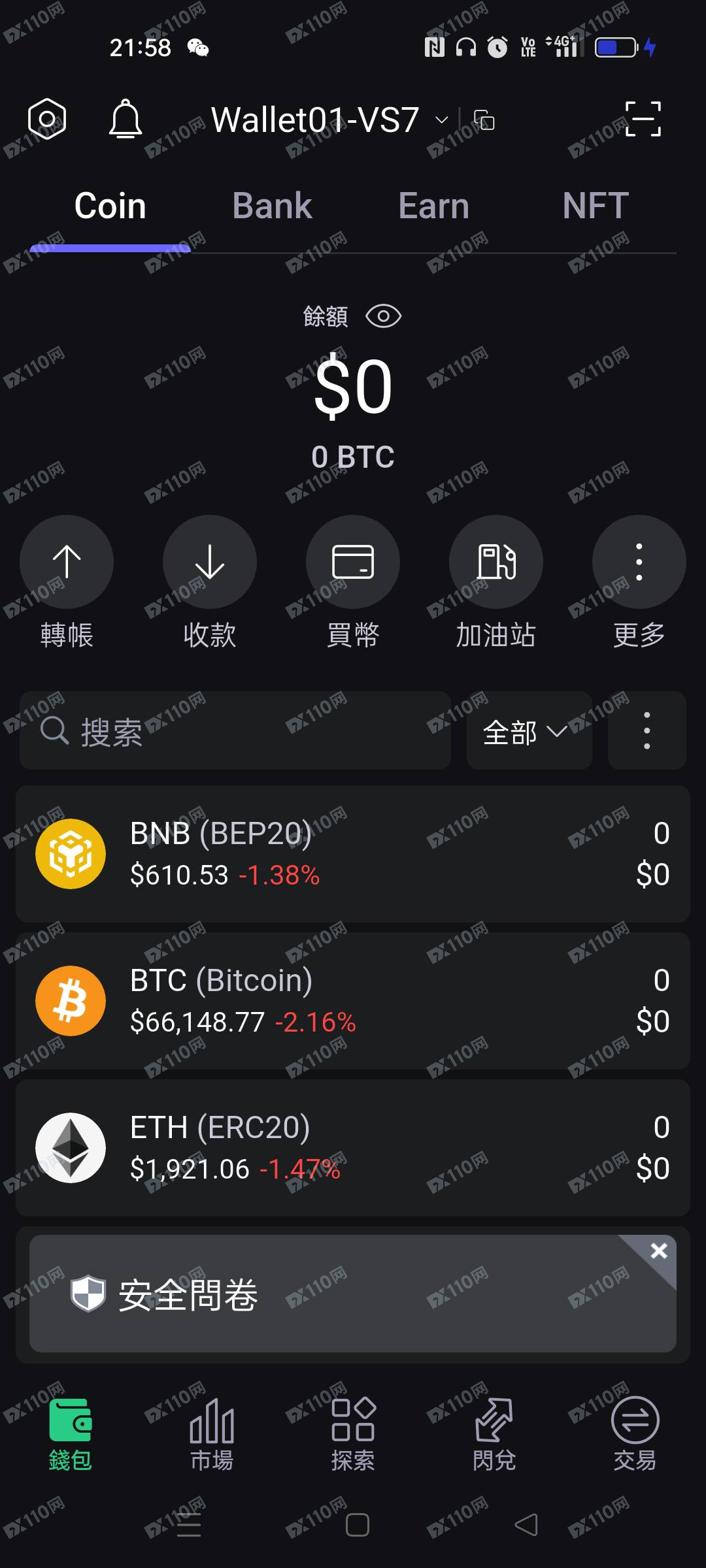Switch to the Earn tab
This screenshot has width=706, height=1568.
coord(433,206)
